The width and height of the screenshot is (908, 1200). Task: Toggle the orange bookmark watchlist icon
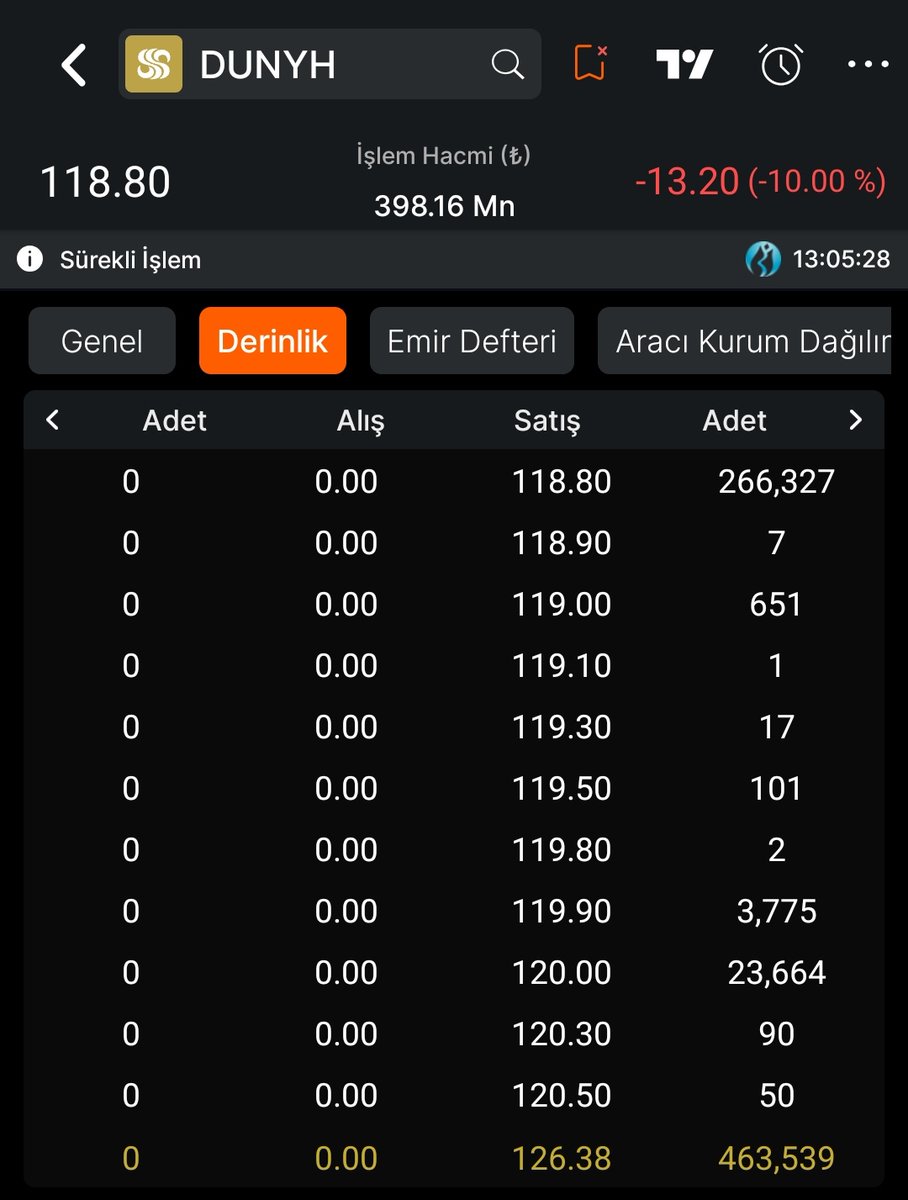pos(591,64)
